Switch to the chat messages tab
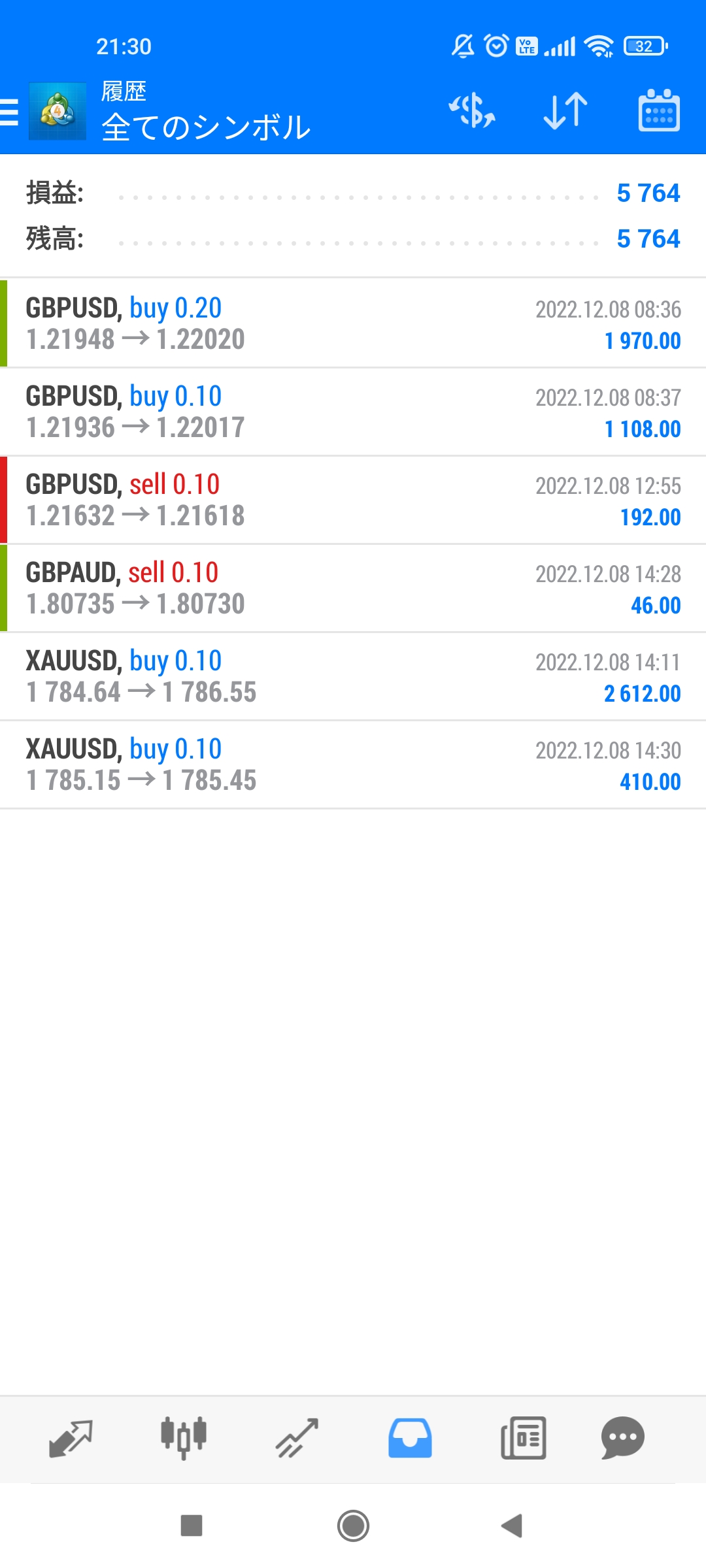The image size is (706, 1568). pyautogui.click(x=622, y=1438)
